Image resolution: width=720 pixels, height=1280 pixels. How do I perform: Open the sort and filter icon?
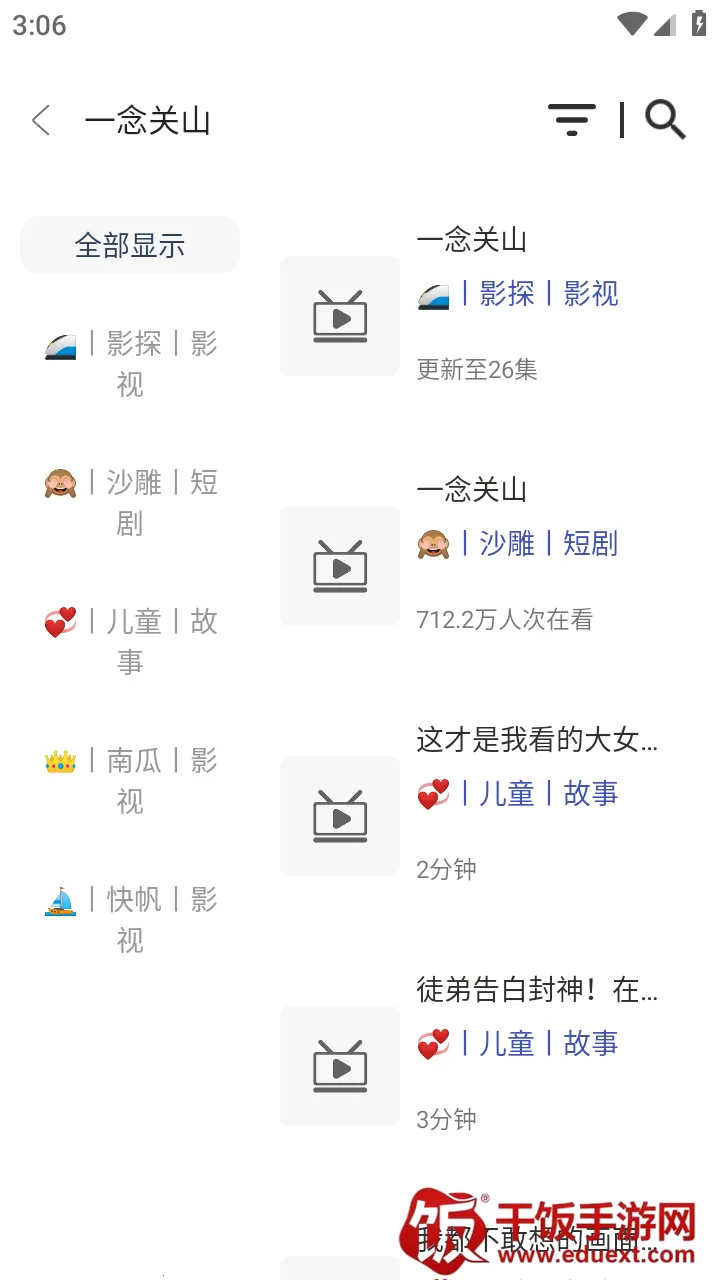(571, 120)
